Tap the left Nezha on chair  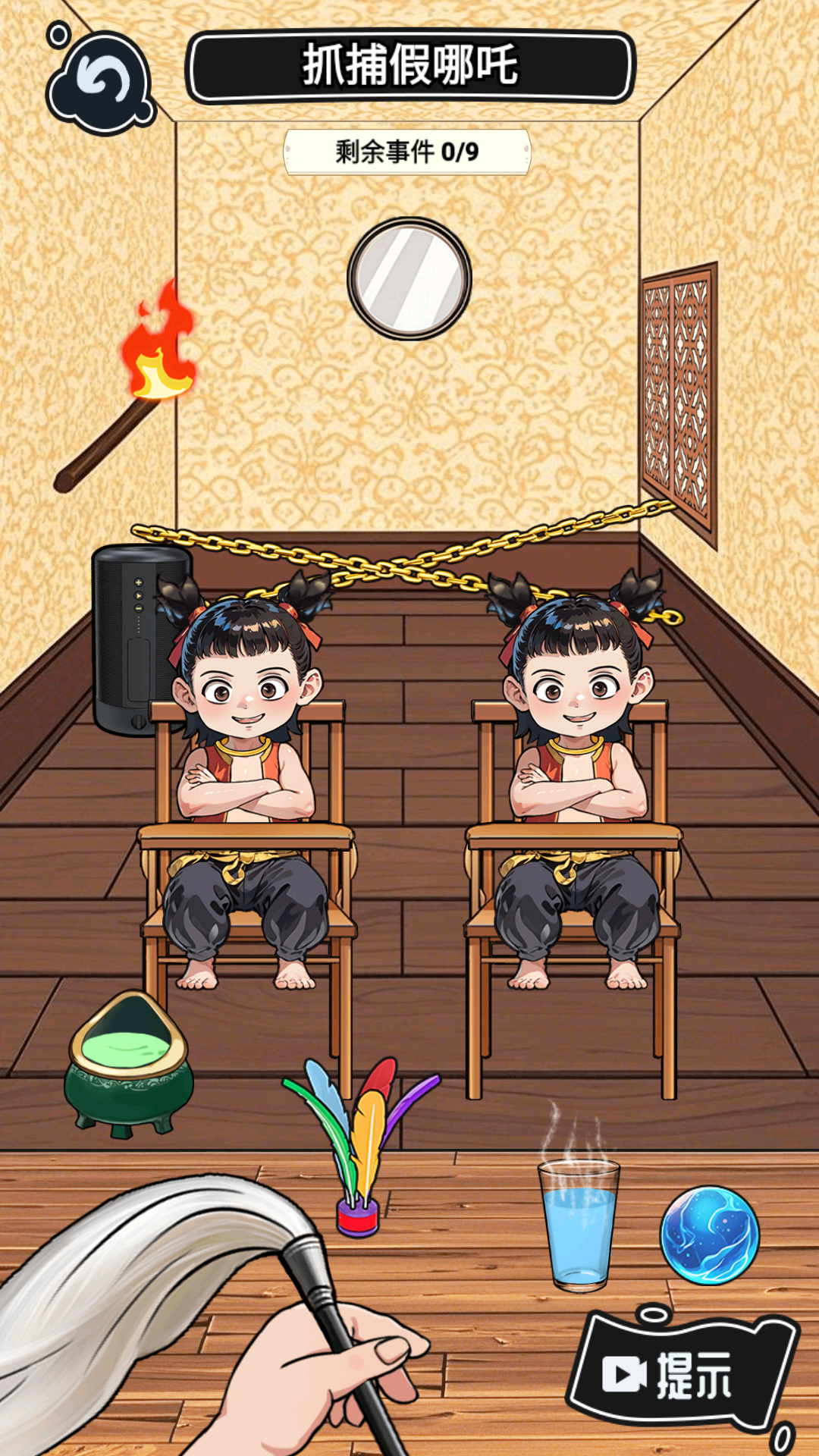coord(246,781)
